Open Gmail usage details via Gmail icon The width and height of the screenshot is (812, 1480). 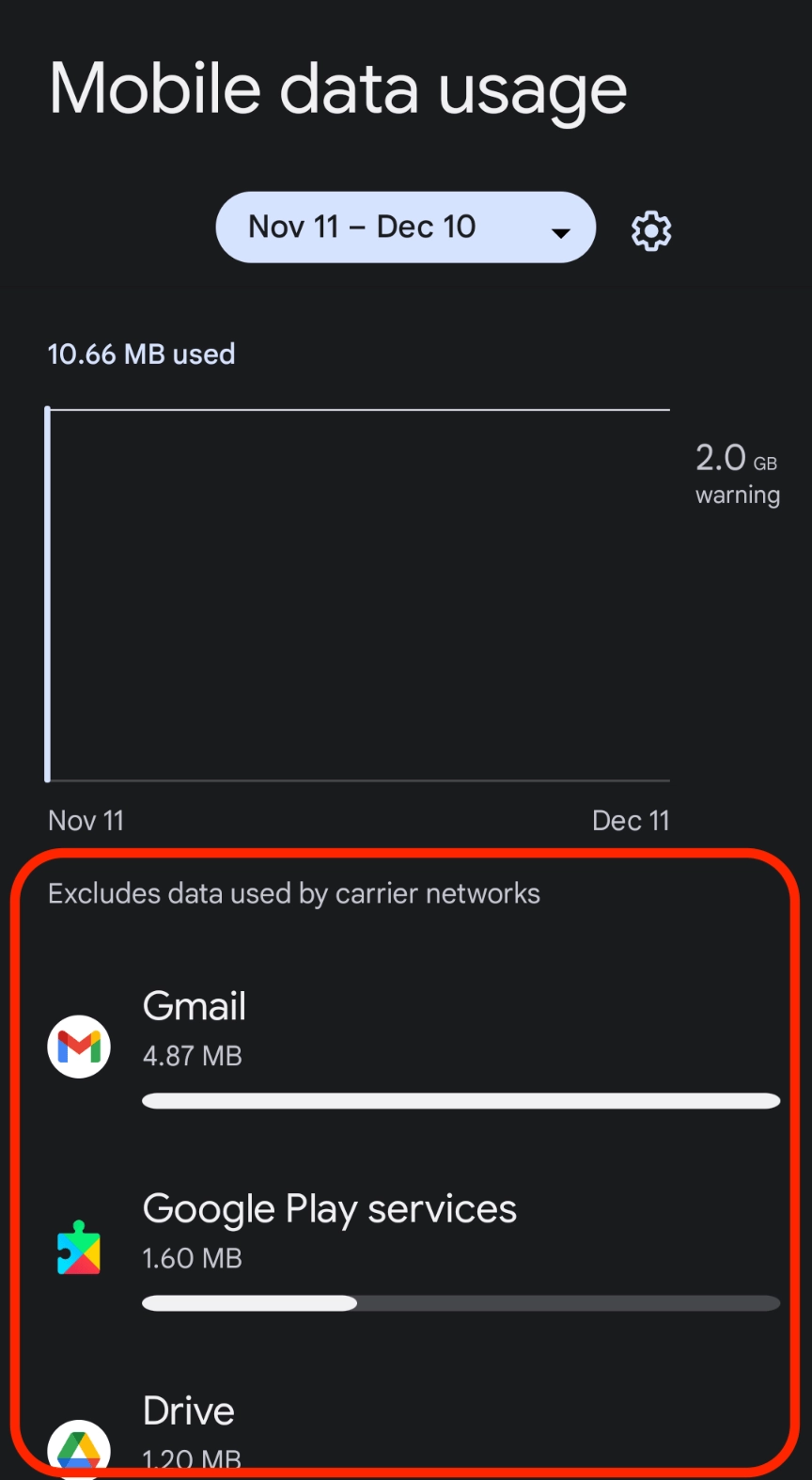(78, 1046)
